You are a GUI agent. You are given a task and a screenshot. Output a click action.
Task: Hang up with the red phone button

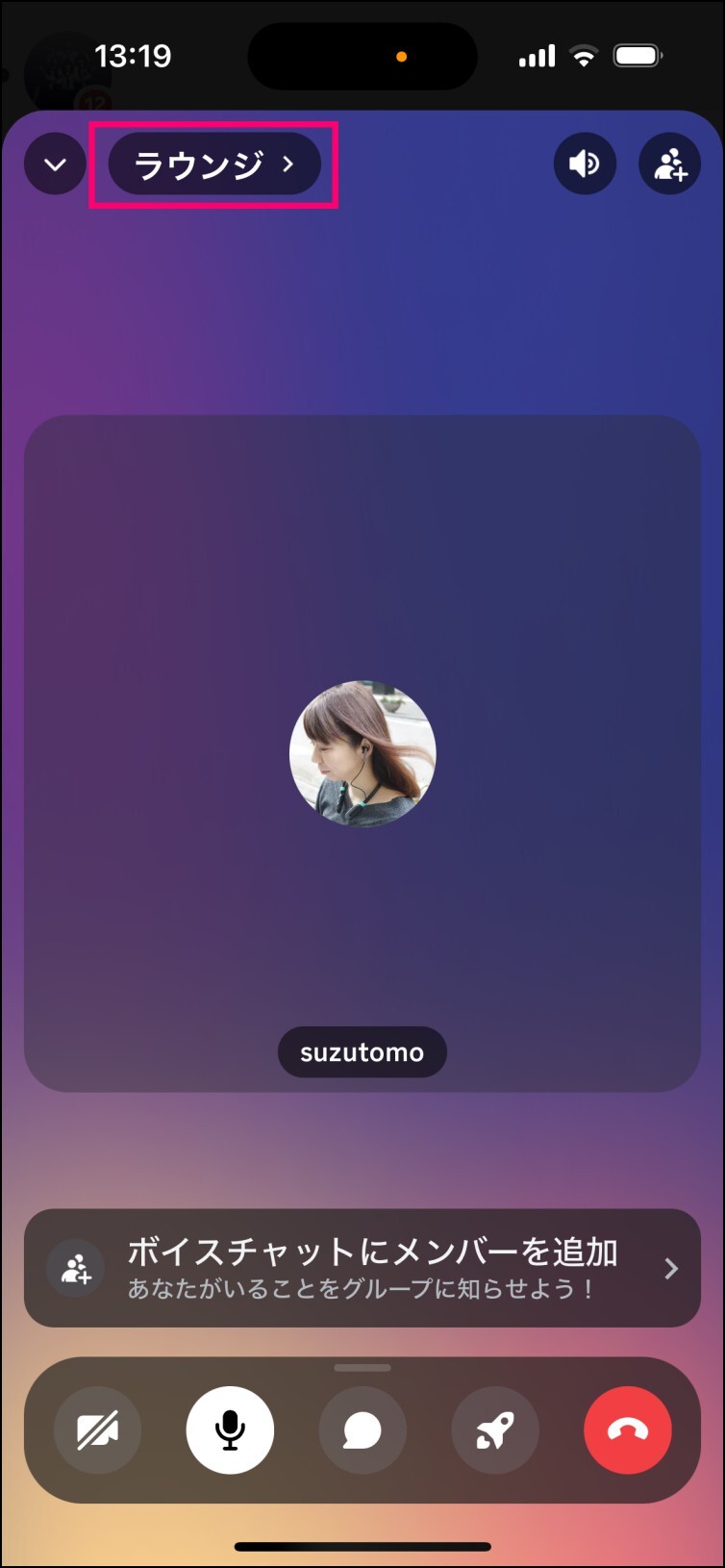click(628, 1430)
